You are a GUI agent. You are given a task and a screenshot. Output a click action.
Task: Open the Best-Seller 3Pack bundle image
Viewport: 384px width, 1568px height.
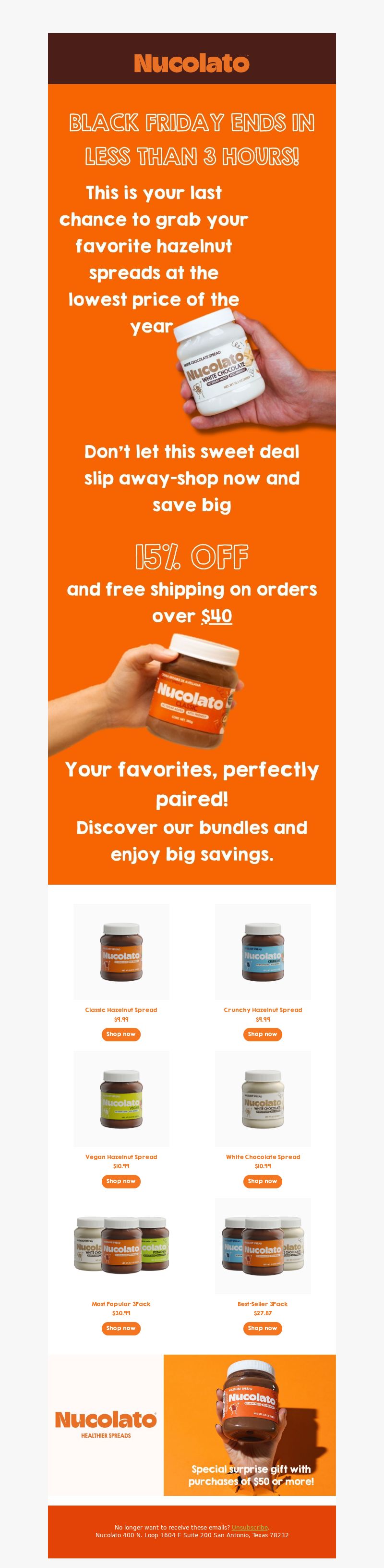point(263,1246)
